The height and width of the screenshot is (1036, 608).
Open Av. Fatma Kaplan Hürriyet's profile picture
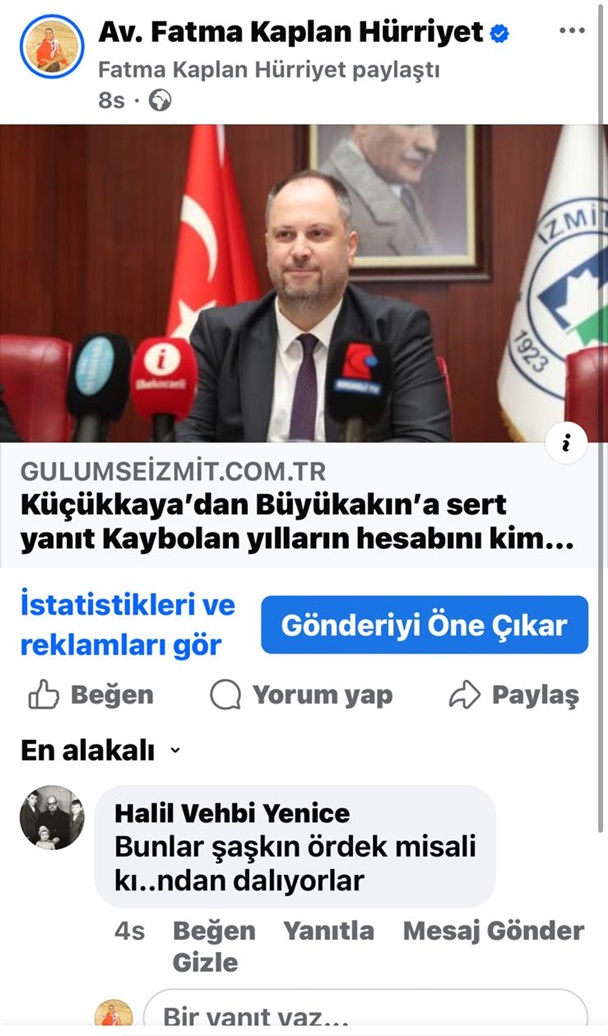click(x=51, y=47)
